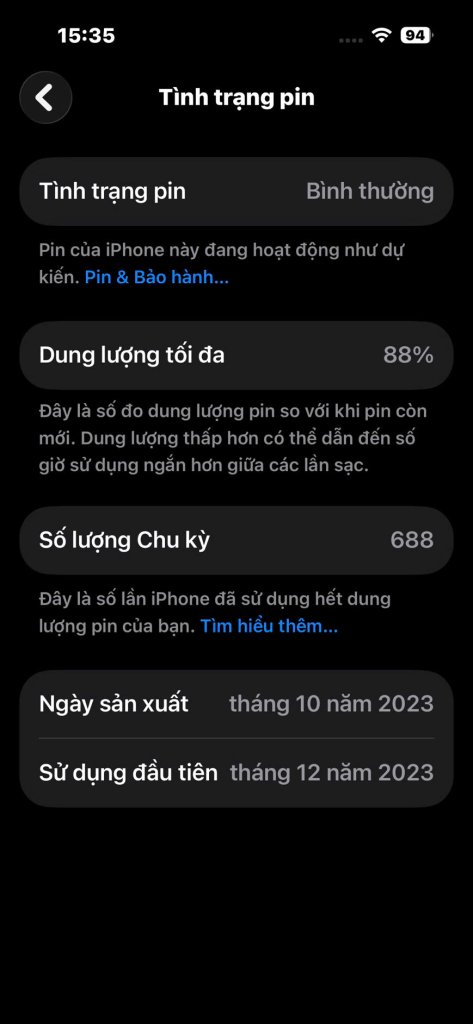Image resolution: width=473 pixels, height=1024 pixels.
Task: Go back using the back arrow
Action: click(45, 98)
